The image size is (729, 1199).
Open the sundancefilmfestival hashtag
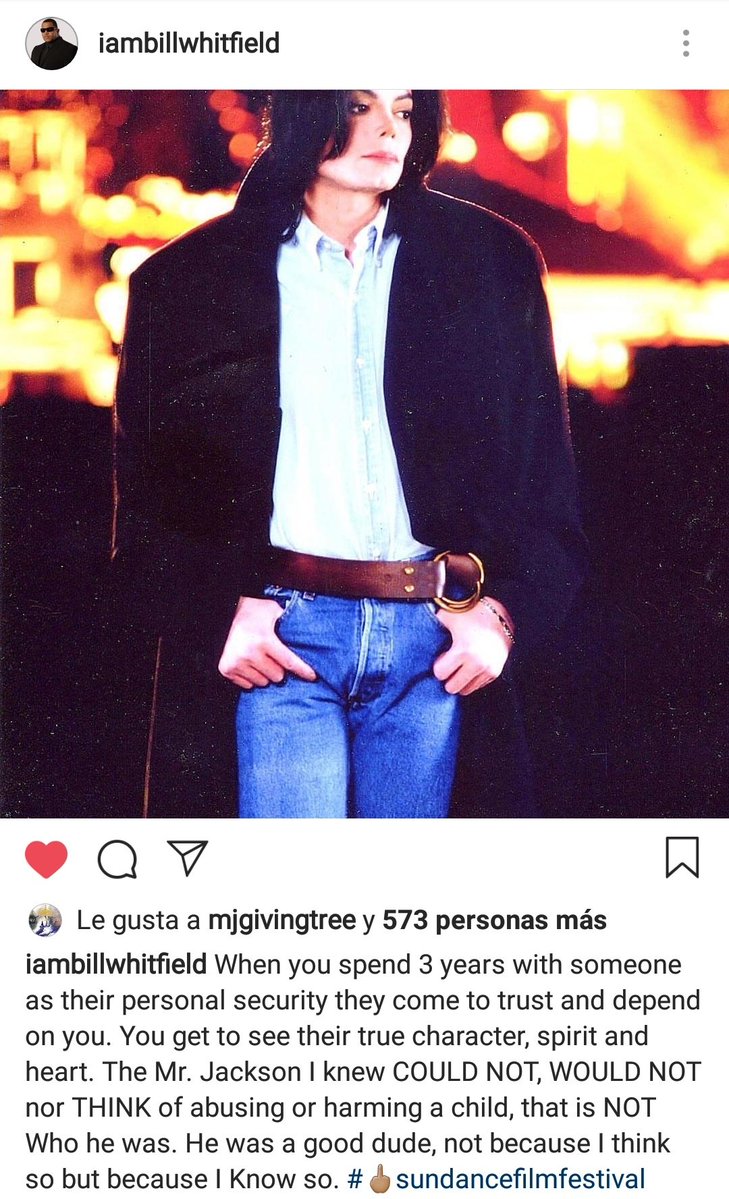coord(519,1179)
